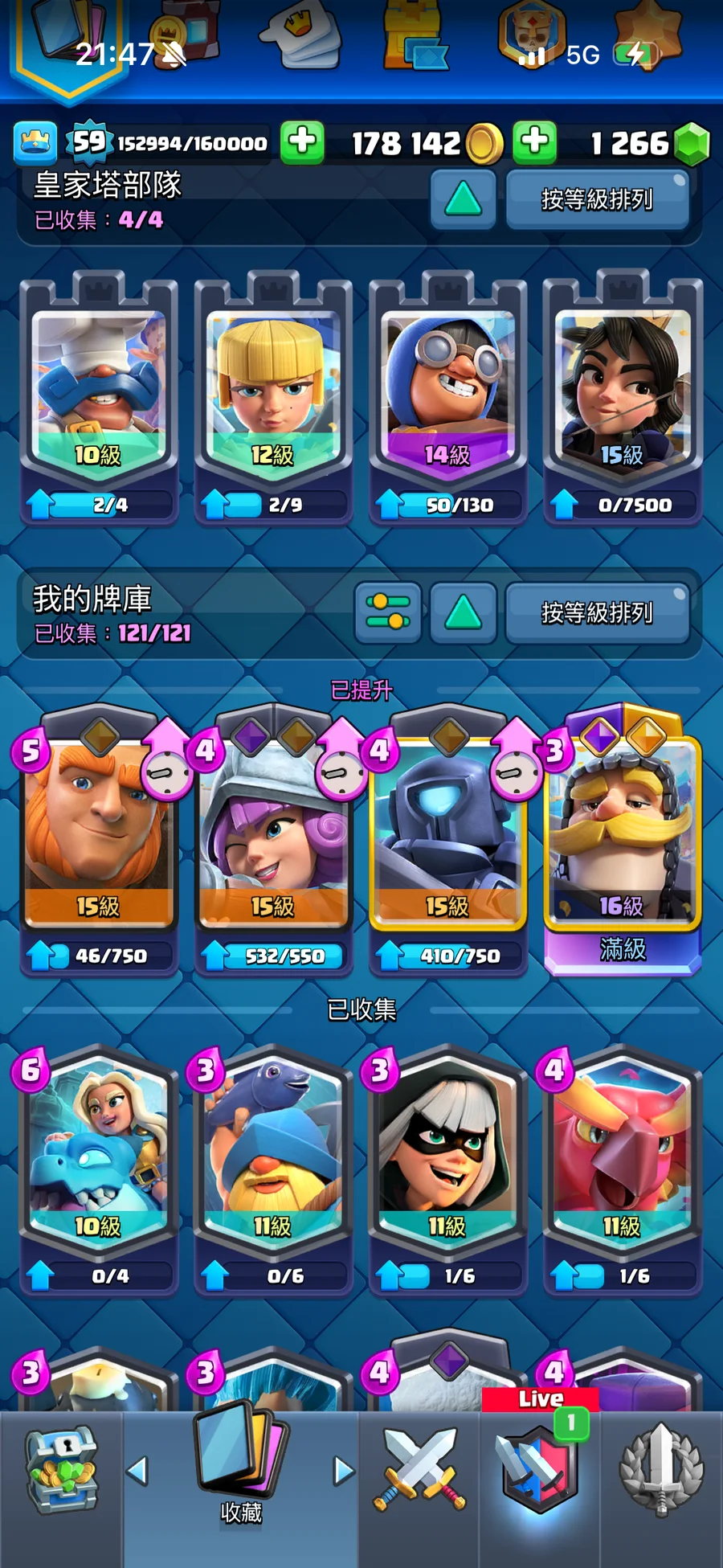
Task: Tap the green plus next to gold coins
Action: [535, 142]
